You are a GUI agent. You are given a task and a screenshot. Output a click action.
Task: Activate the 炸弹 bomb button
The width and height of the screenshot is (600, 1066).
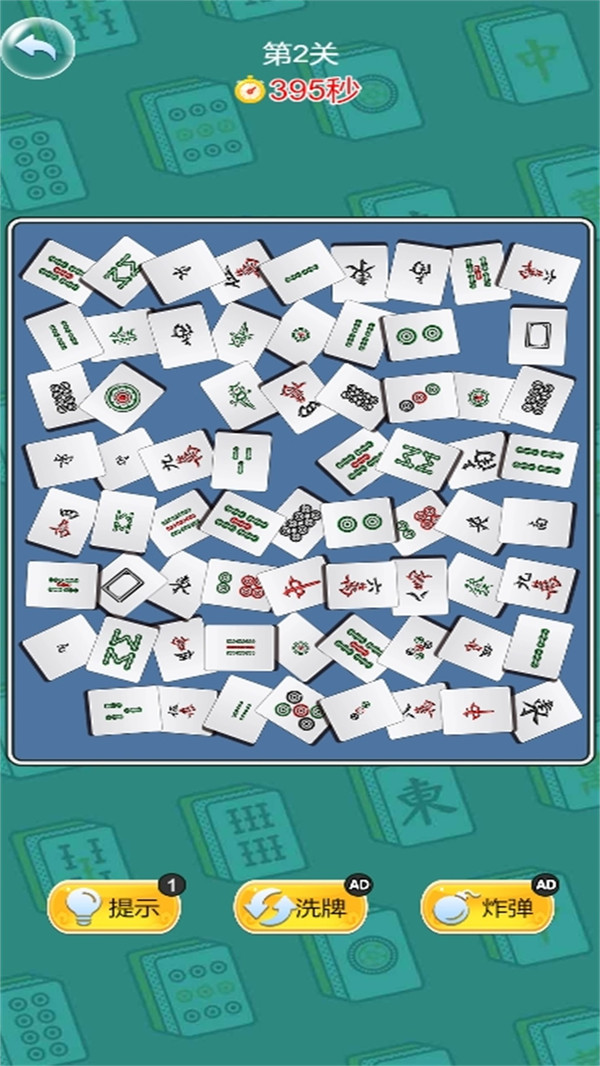click(x=487, y=906)
